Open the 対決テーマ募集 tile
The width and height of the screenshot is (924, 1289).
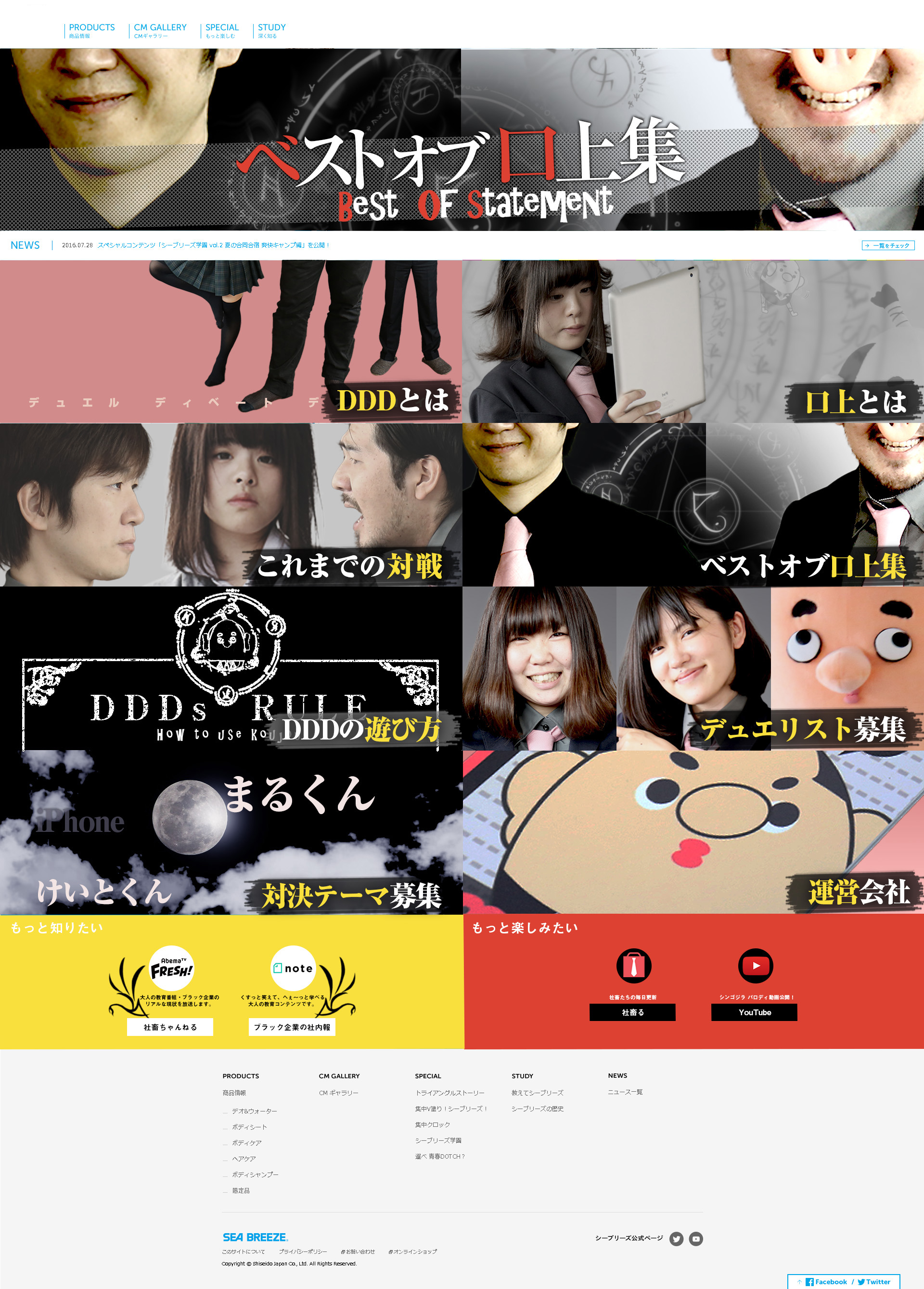pyautogui.click(x=231, y=832)
